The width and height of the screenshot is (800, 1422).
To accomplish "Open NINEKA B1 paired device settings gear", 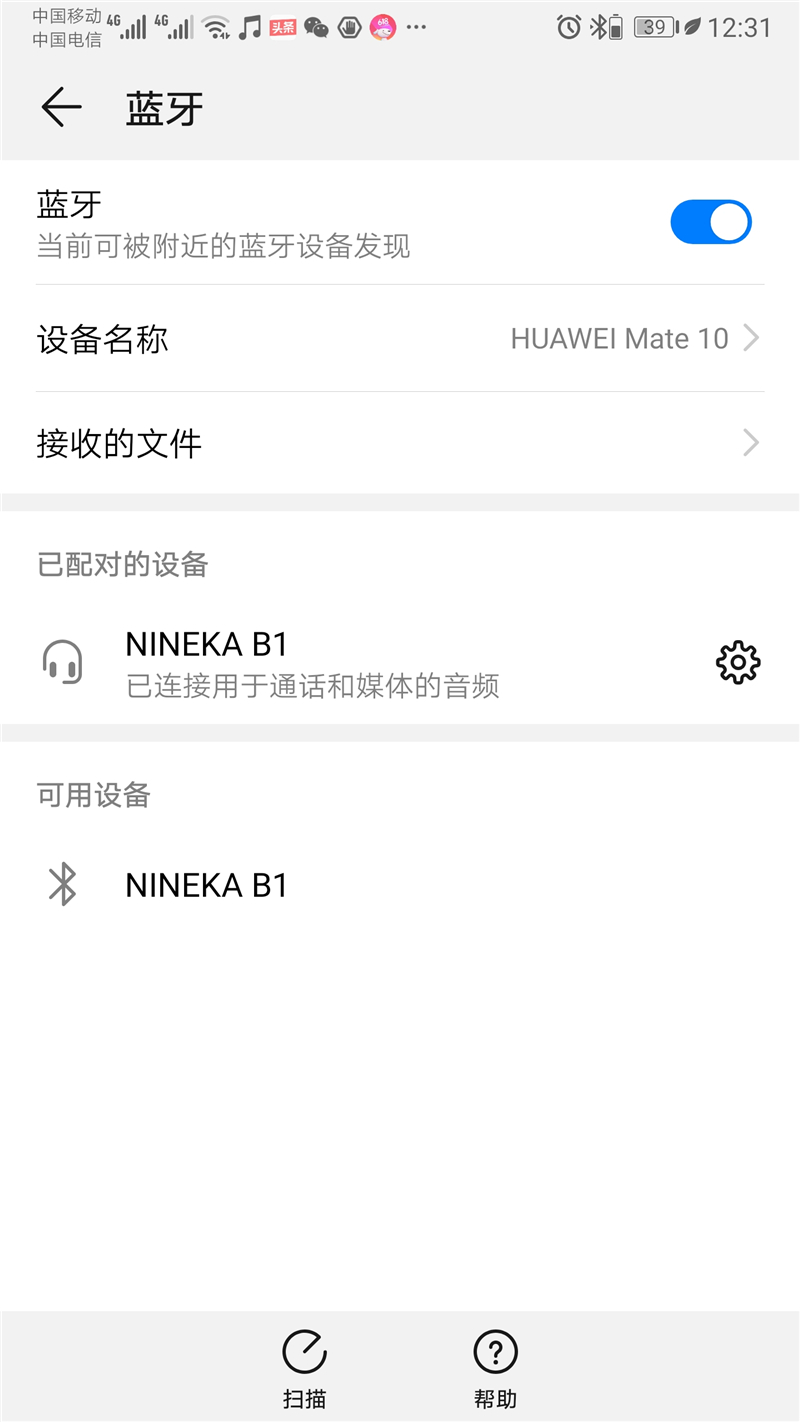I will [737, 661].
